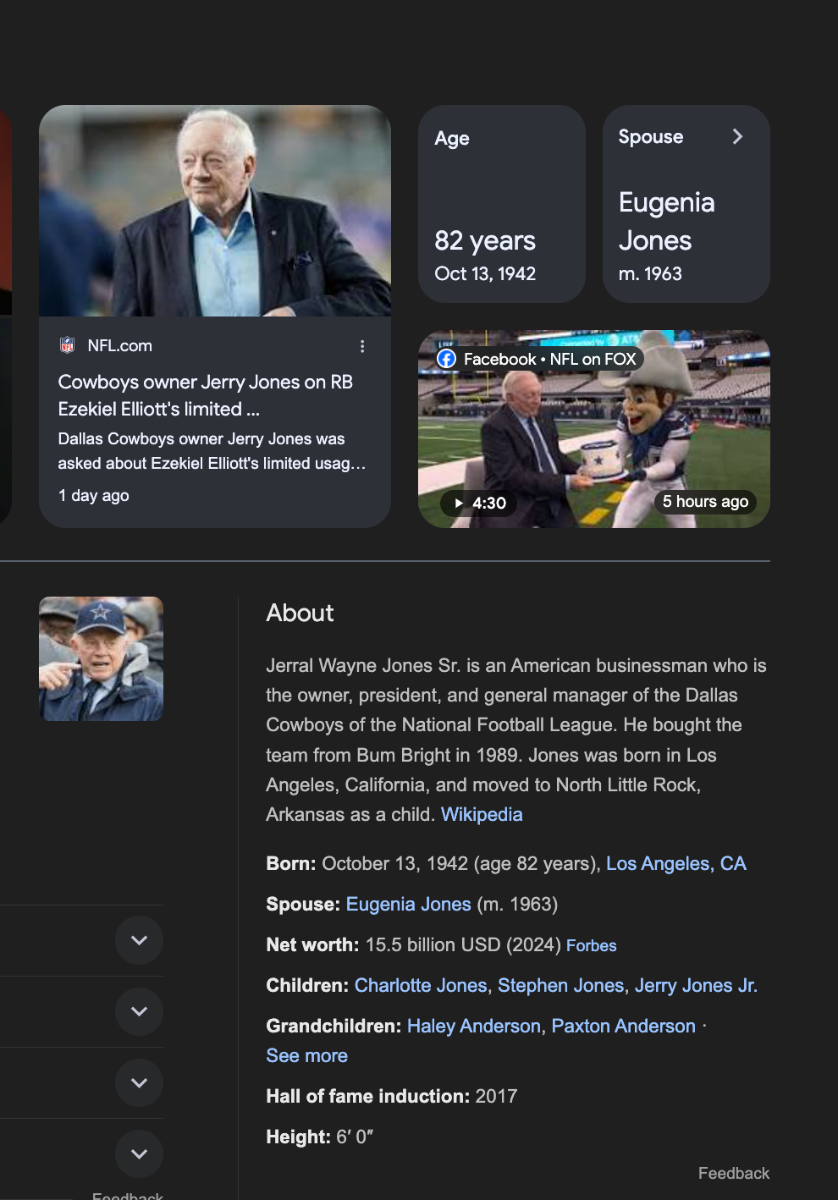The image size is (838, 1200).
Task: Open the small photo with Cowboys cap
Action: tap(101, 659)
